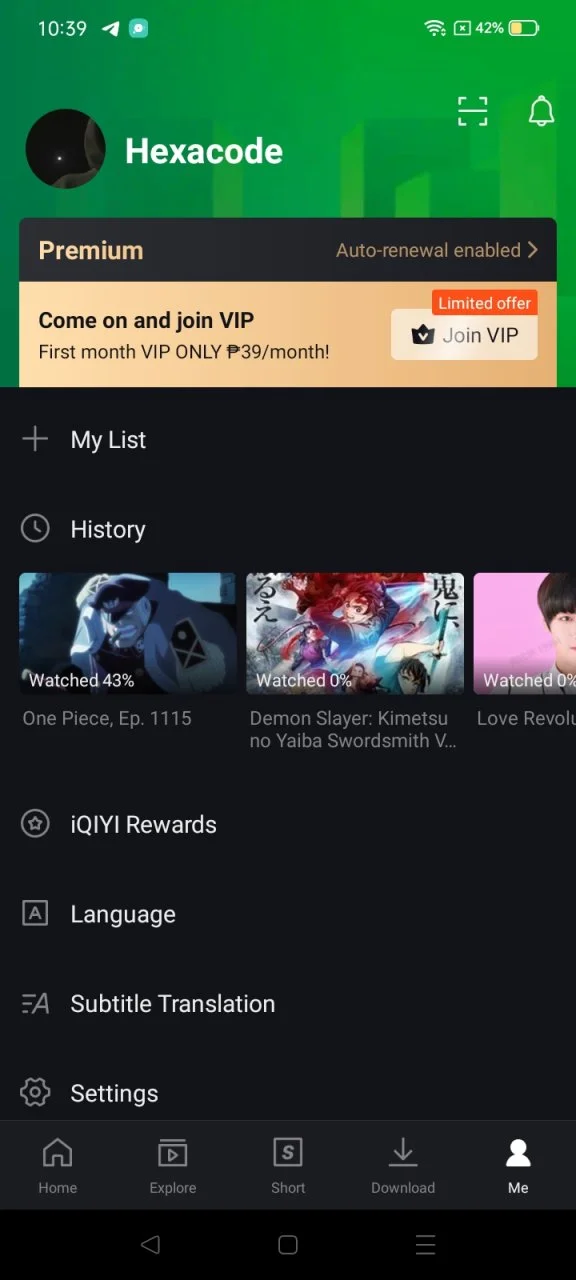Switch to the Download tab

[x=403, y=1166]
